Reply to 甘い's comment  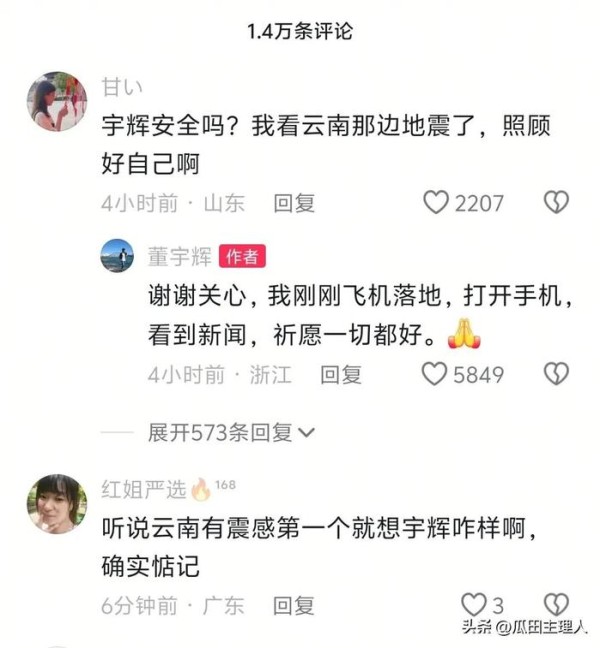294,203
